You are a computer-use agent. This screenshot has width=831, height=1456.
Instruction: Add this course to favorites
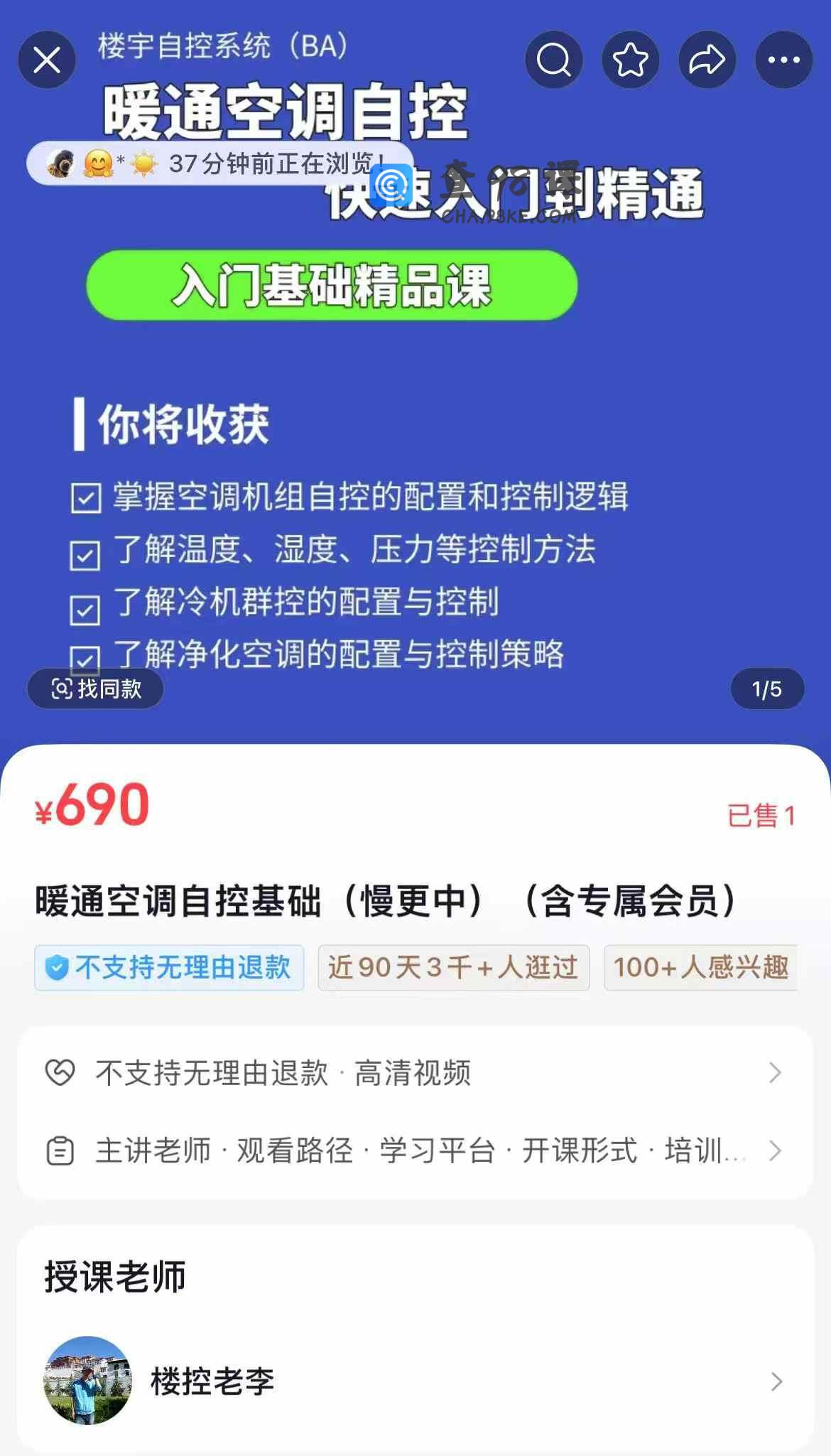[x=631, y=60]
